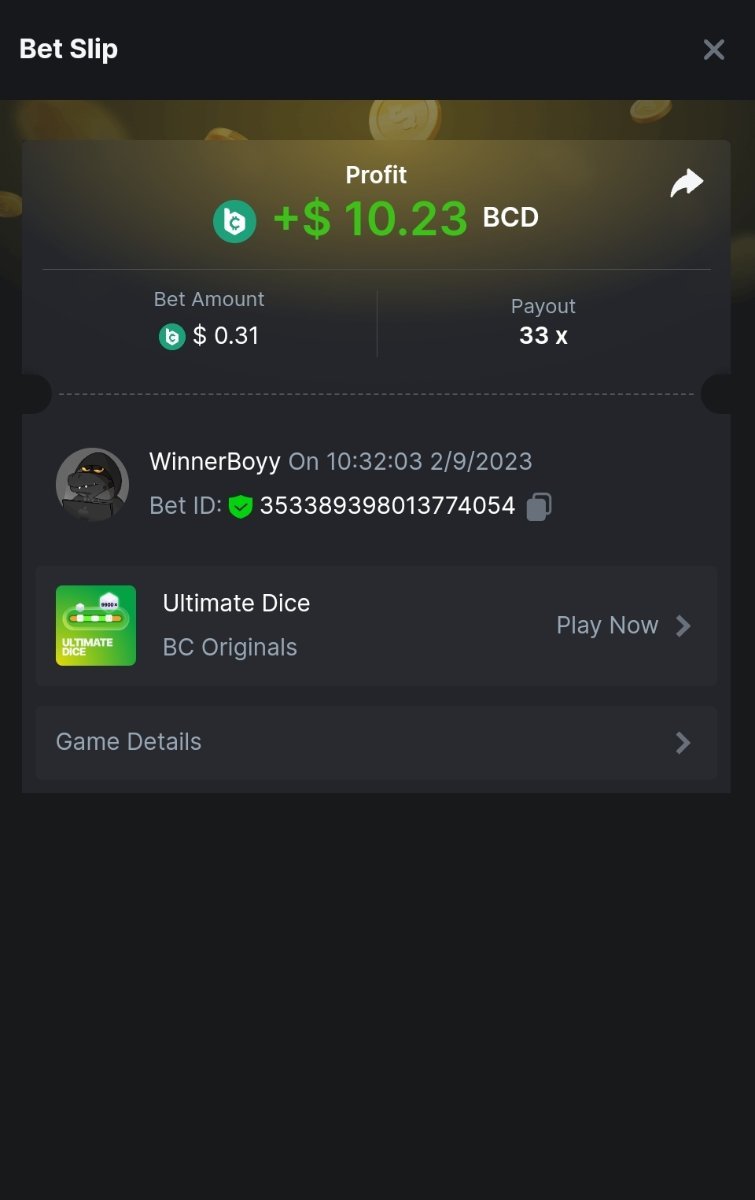755x1200 pixels.
Task: Share this bet slip profit
Action: coord(686,183)
